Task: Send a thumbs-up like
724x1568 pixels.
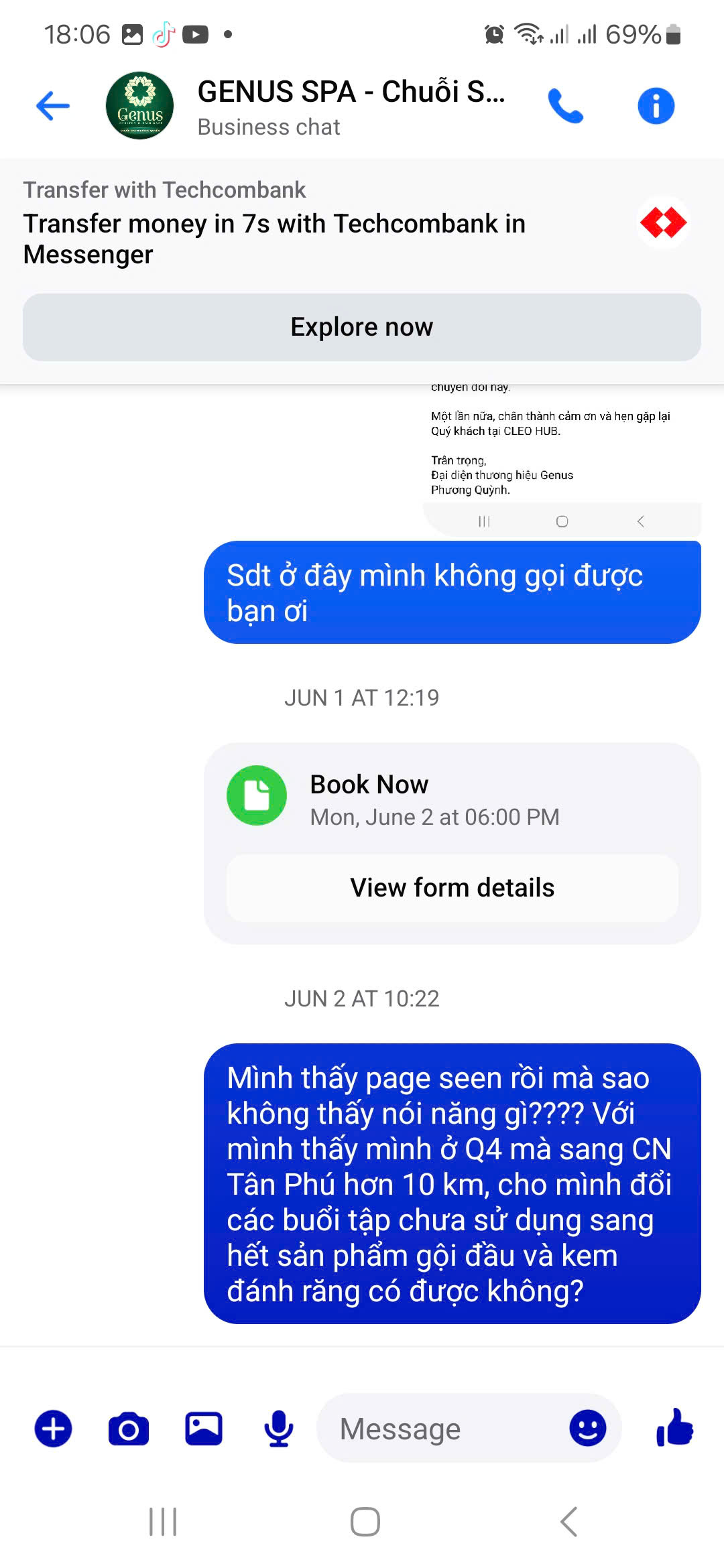Action: click(x=675, y=1427)
